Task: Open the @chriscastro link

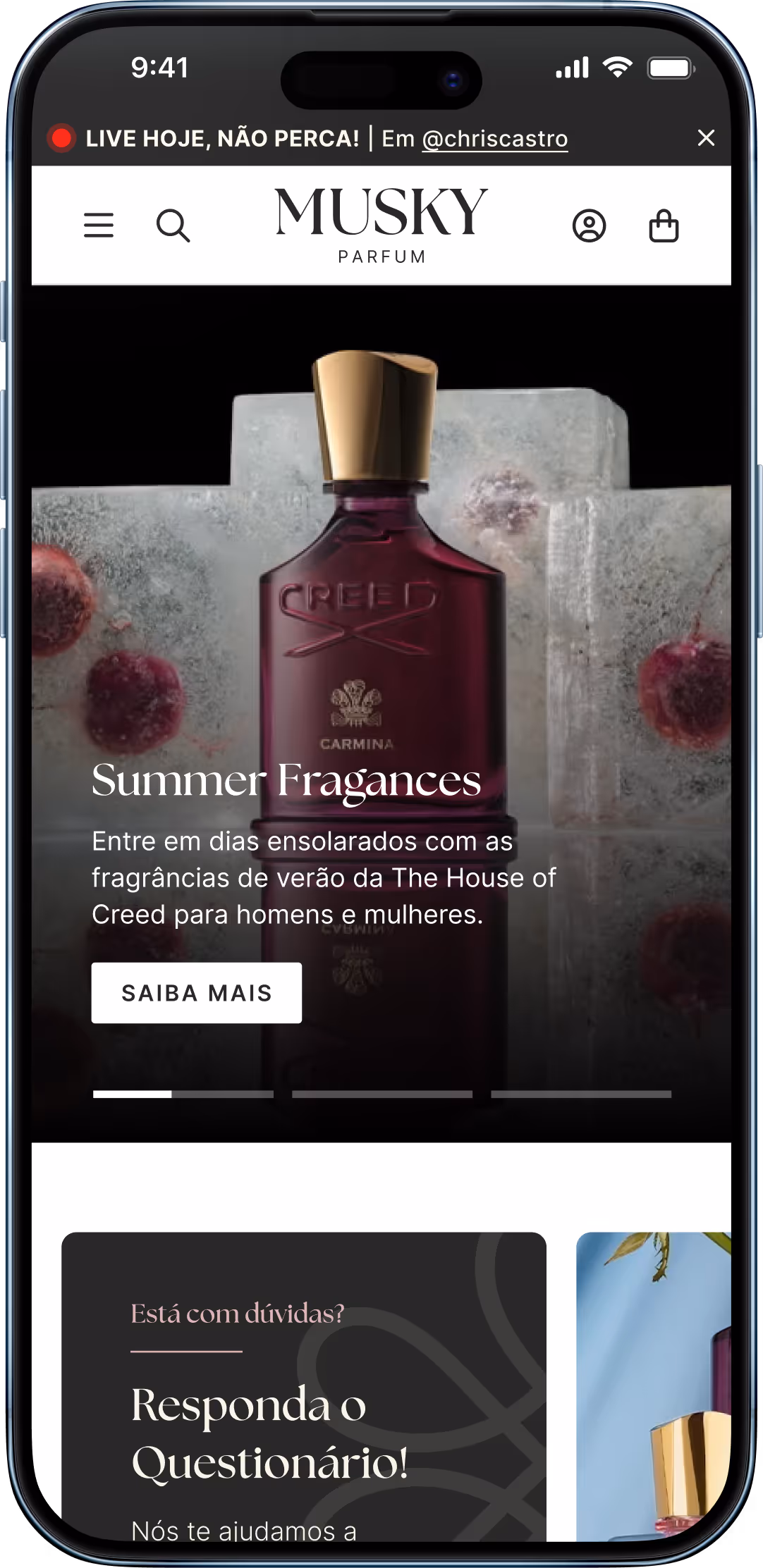Action: click(495, 139)
